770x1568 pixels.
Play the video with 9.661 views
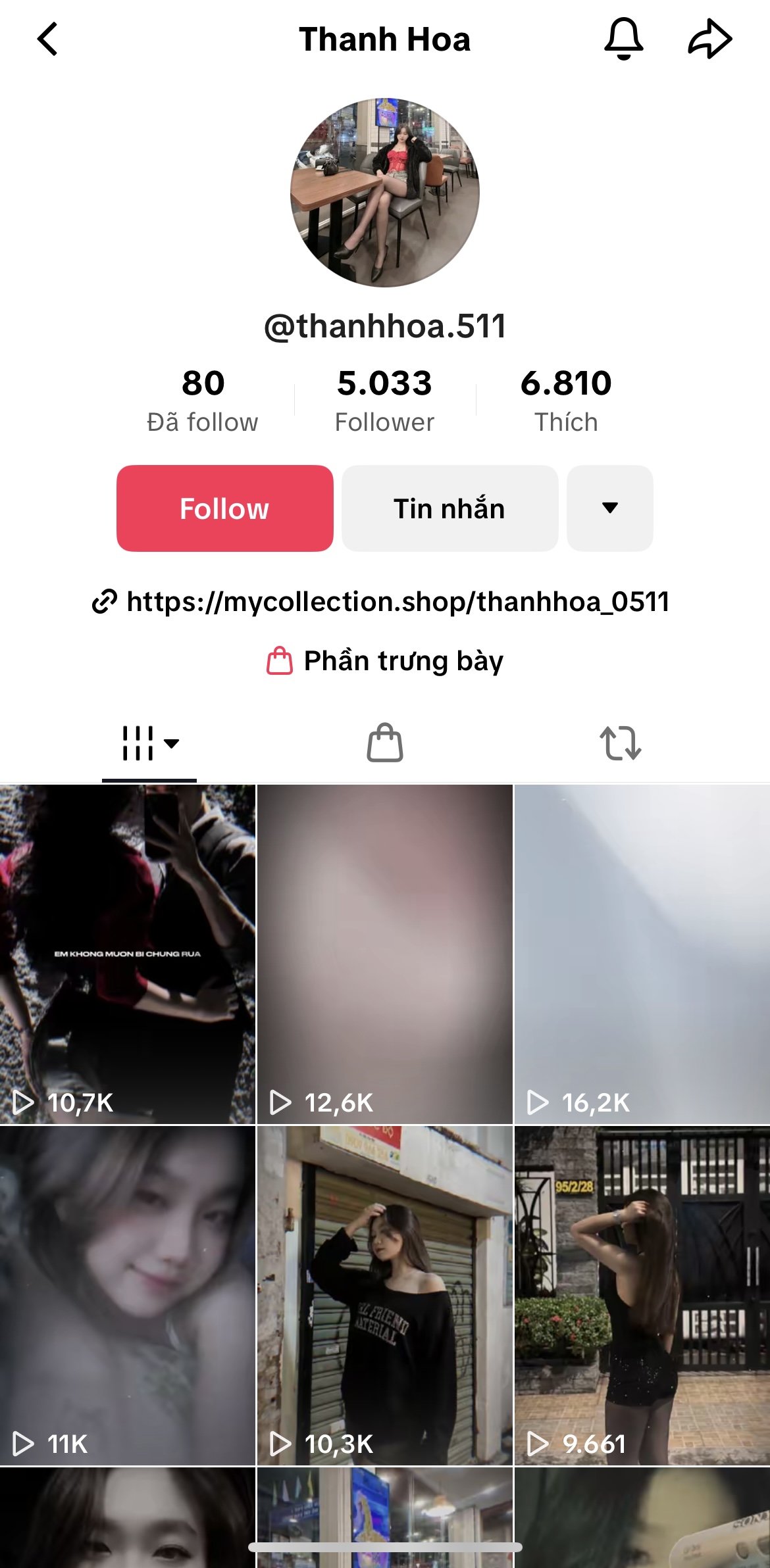pyautogui.click(x=642, y=1296)
